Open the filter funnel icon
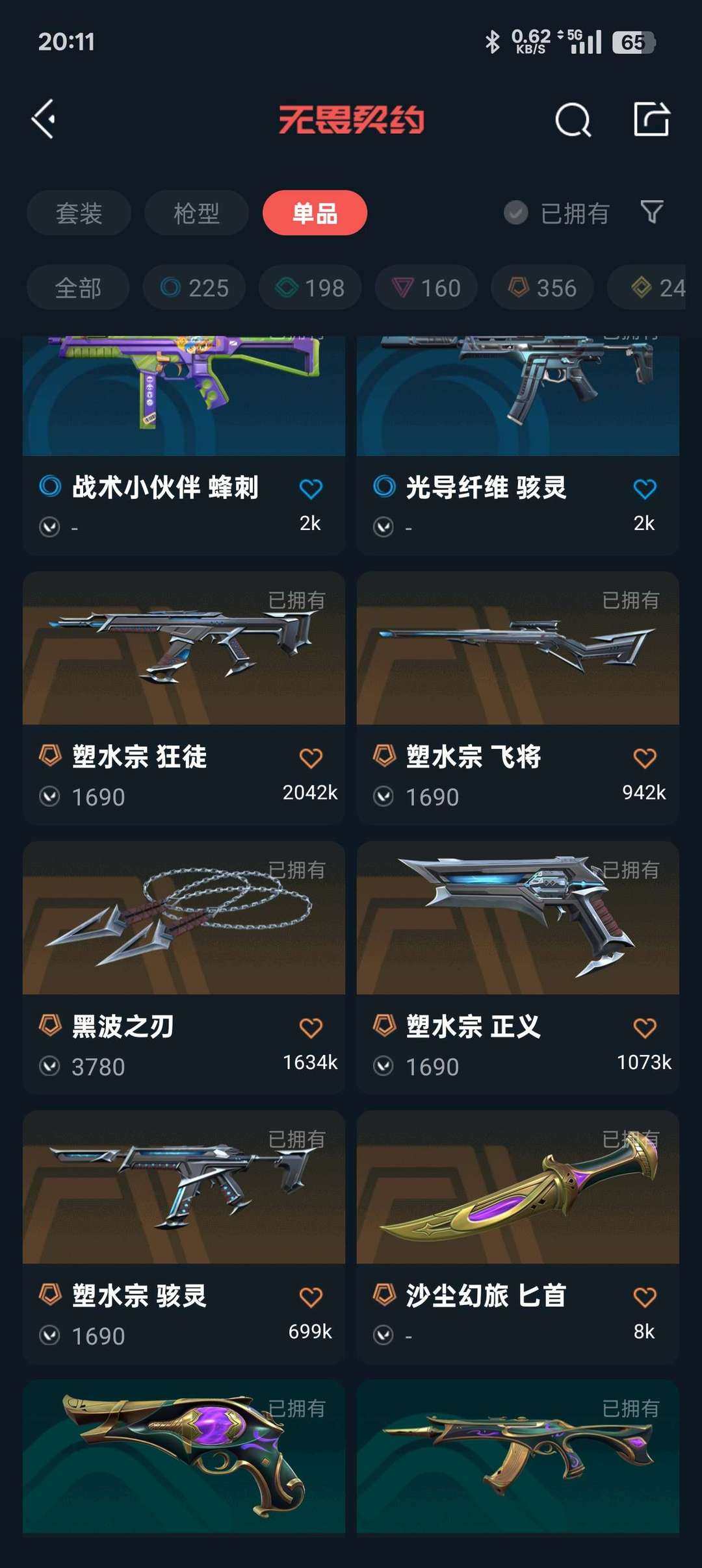Screen dimensions: 702x1568 pyautogui.click(x=652, y=212)
